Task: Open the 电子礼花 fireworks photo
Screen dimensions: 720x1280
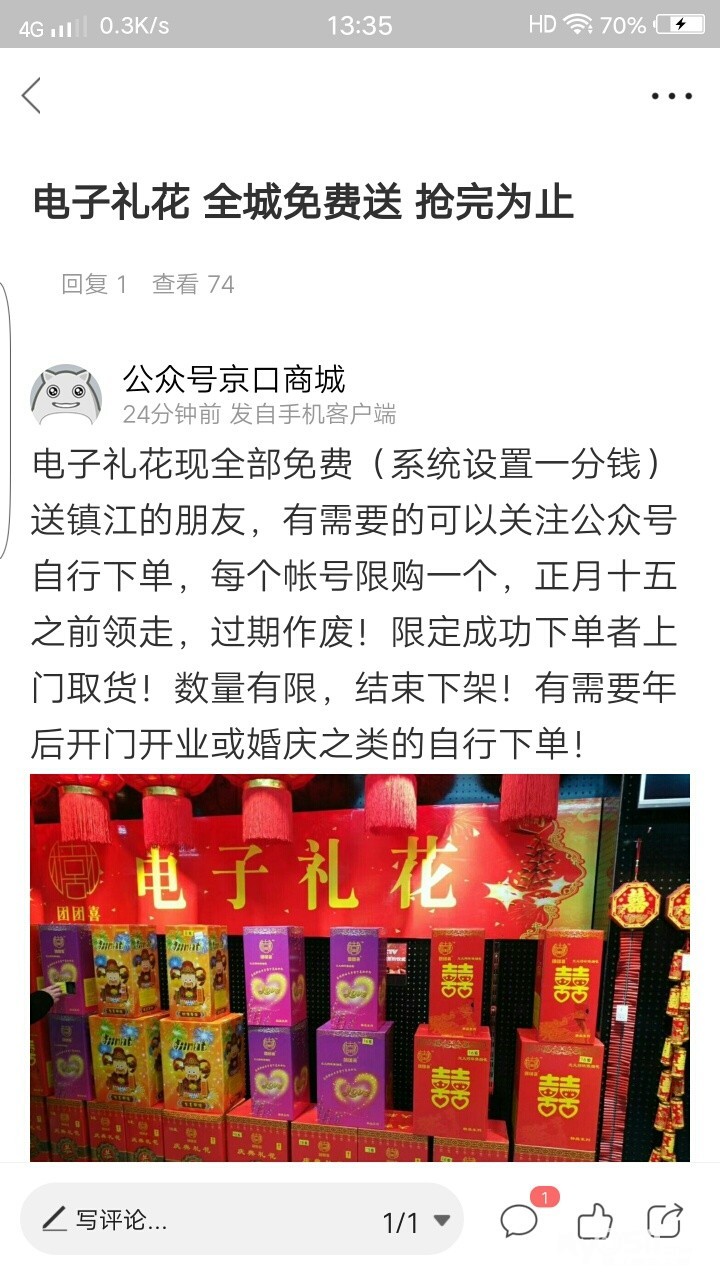Action: [x=360, y=967]
